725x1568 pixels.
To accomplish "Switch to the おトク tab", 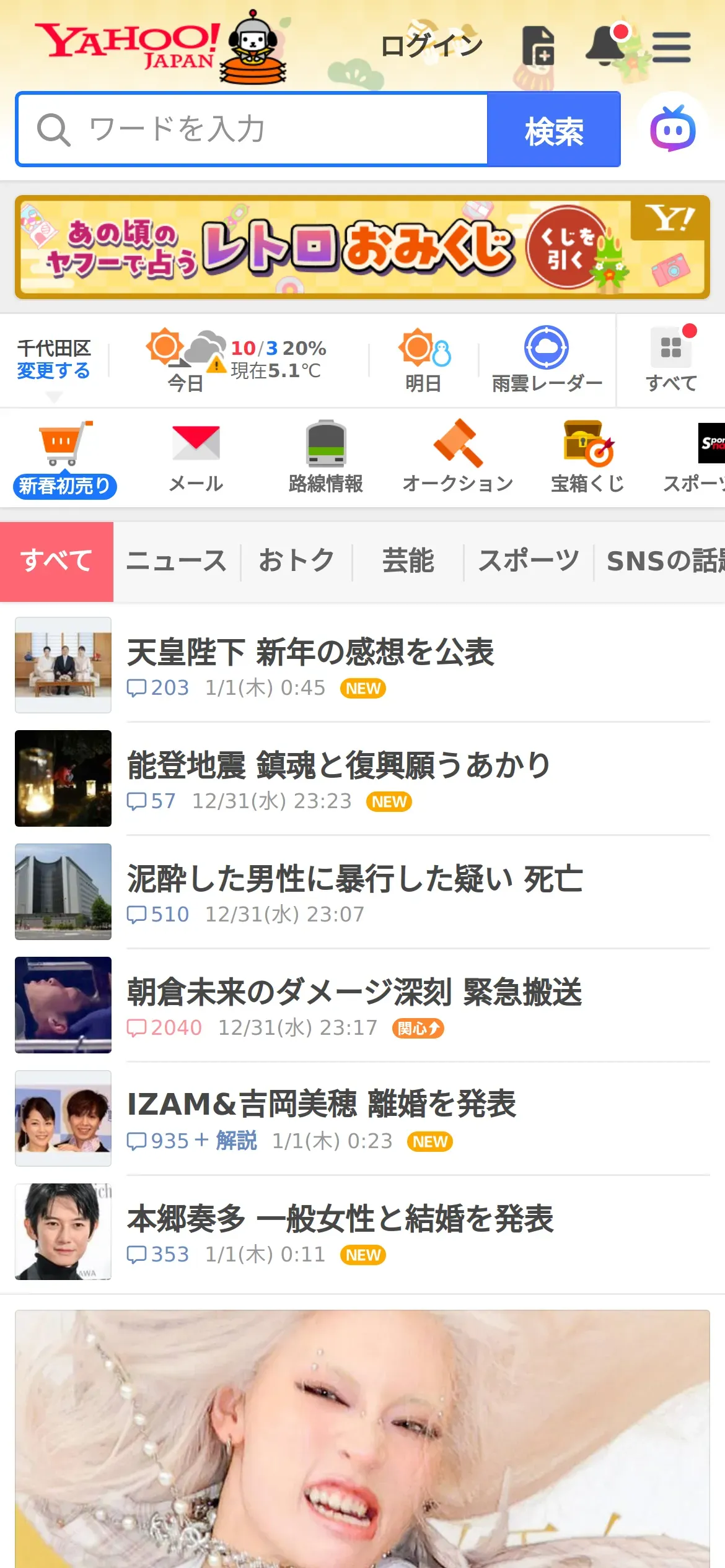I will (297, 561).
